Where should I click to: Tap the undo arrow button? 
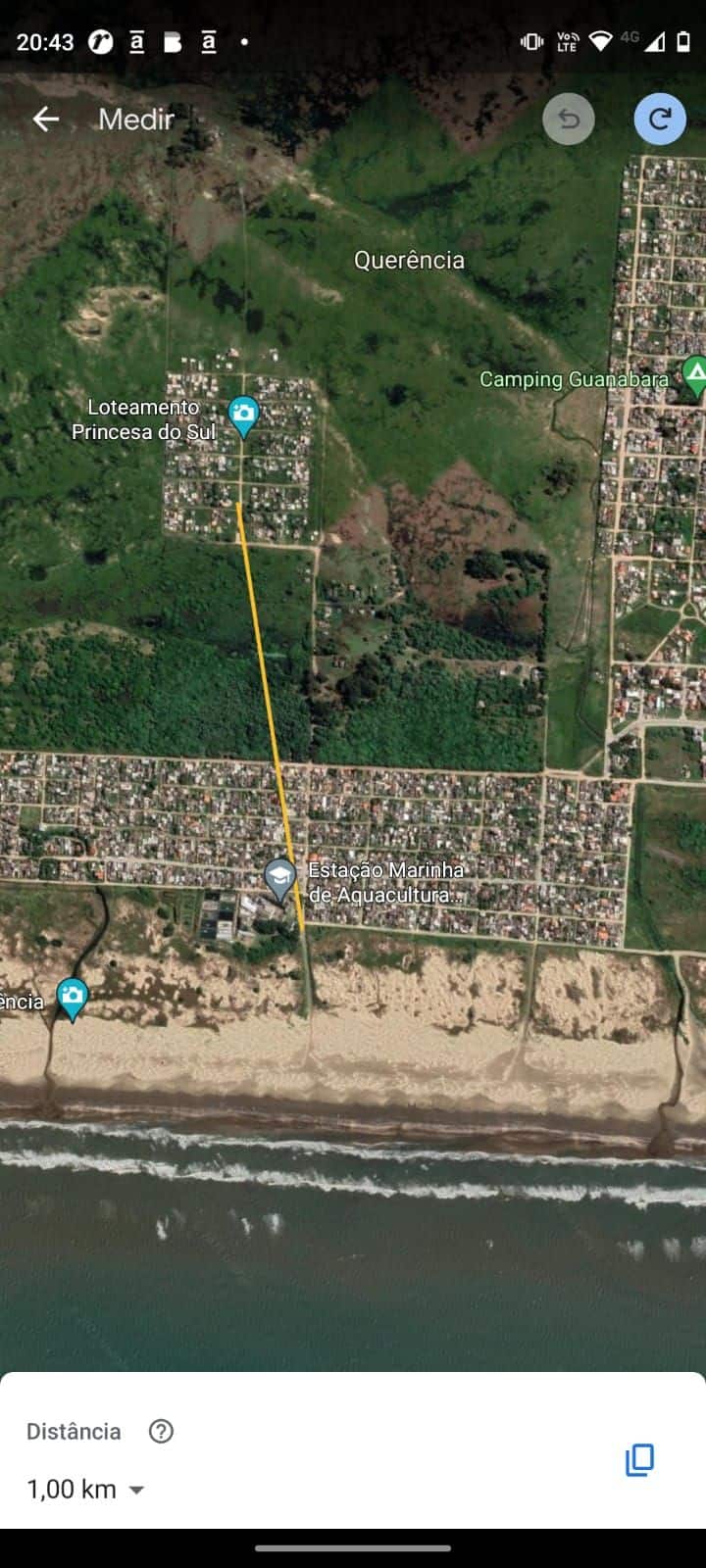click(x=569, y=120)
